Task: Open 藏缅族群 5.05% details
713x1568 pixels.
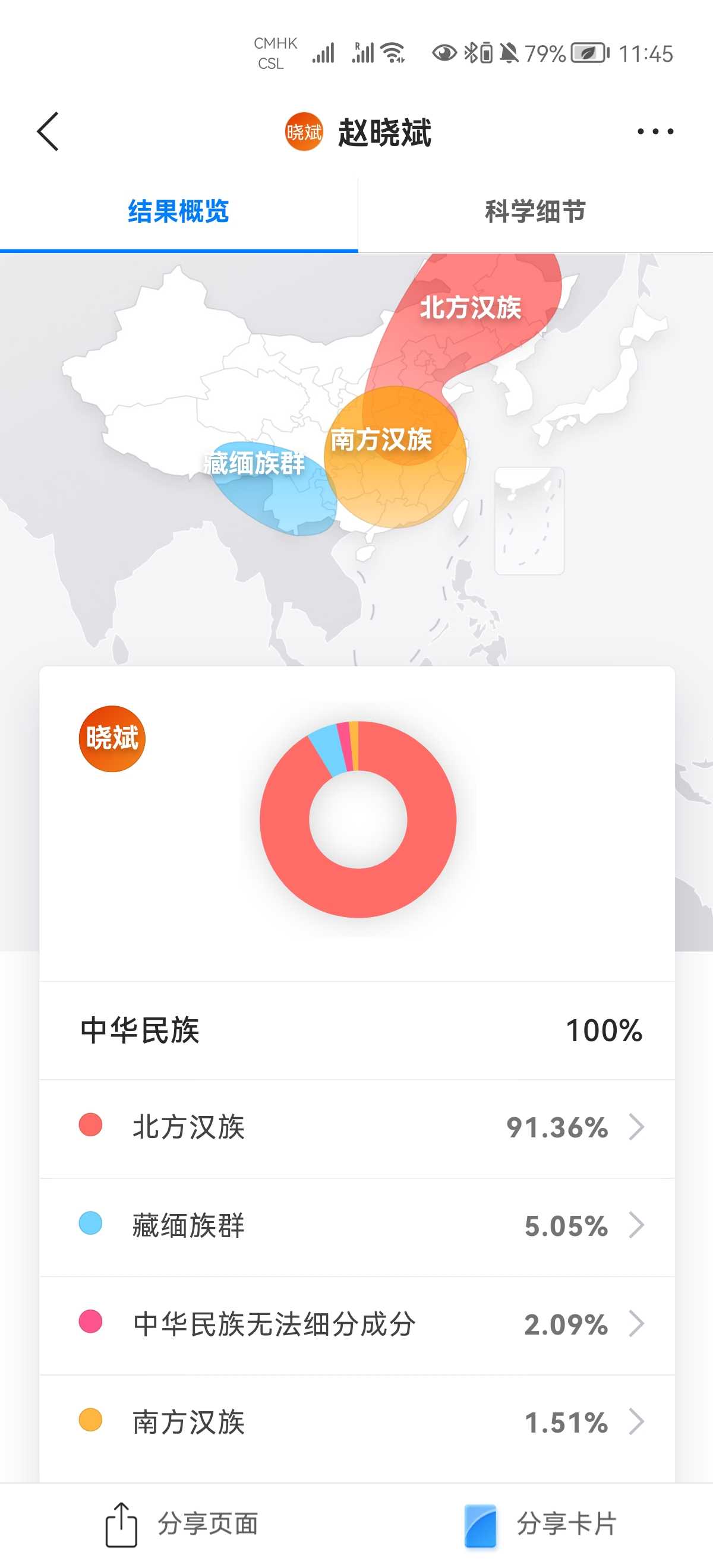Action: (x=357, y=1225)
